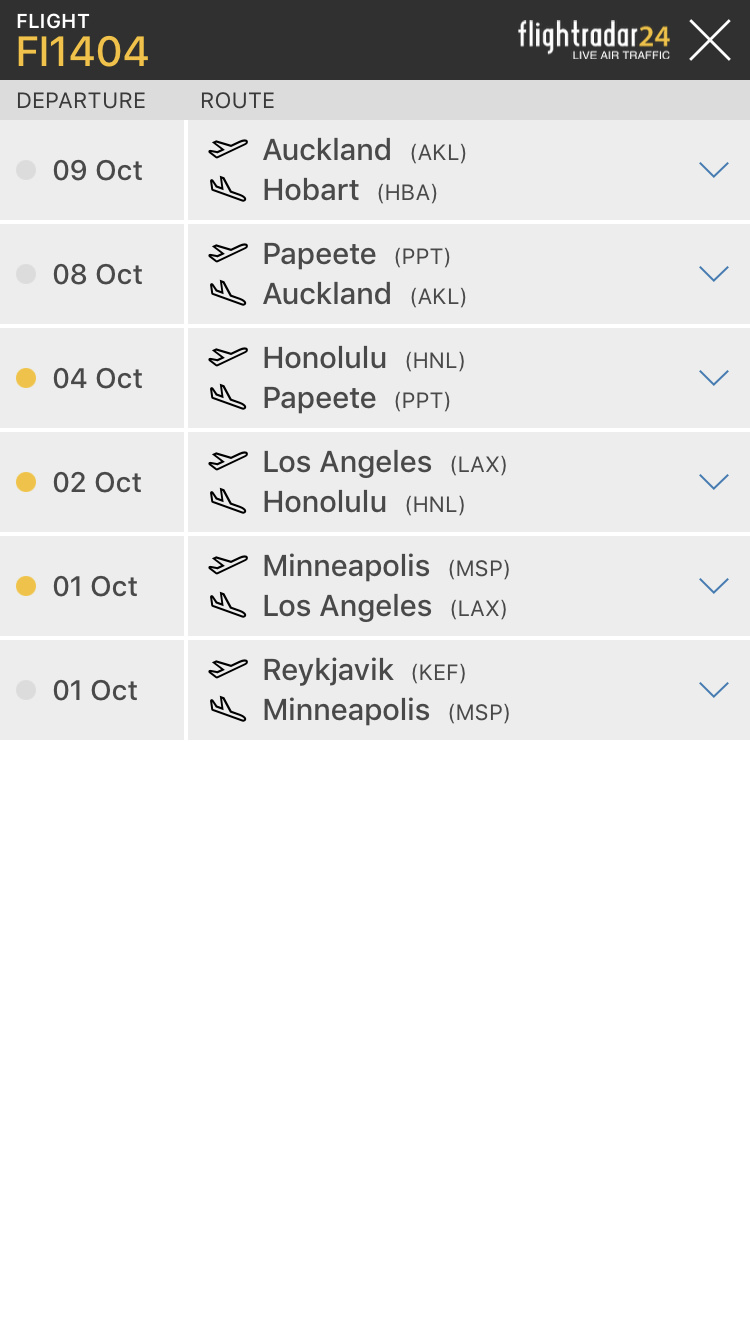750x1334 pixels.
Task: Expand the Auckland to Hobart flight details
Action: click(713, 170)
